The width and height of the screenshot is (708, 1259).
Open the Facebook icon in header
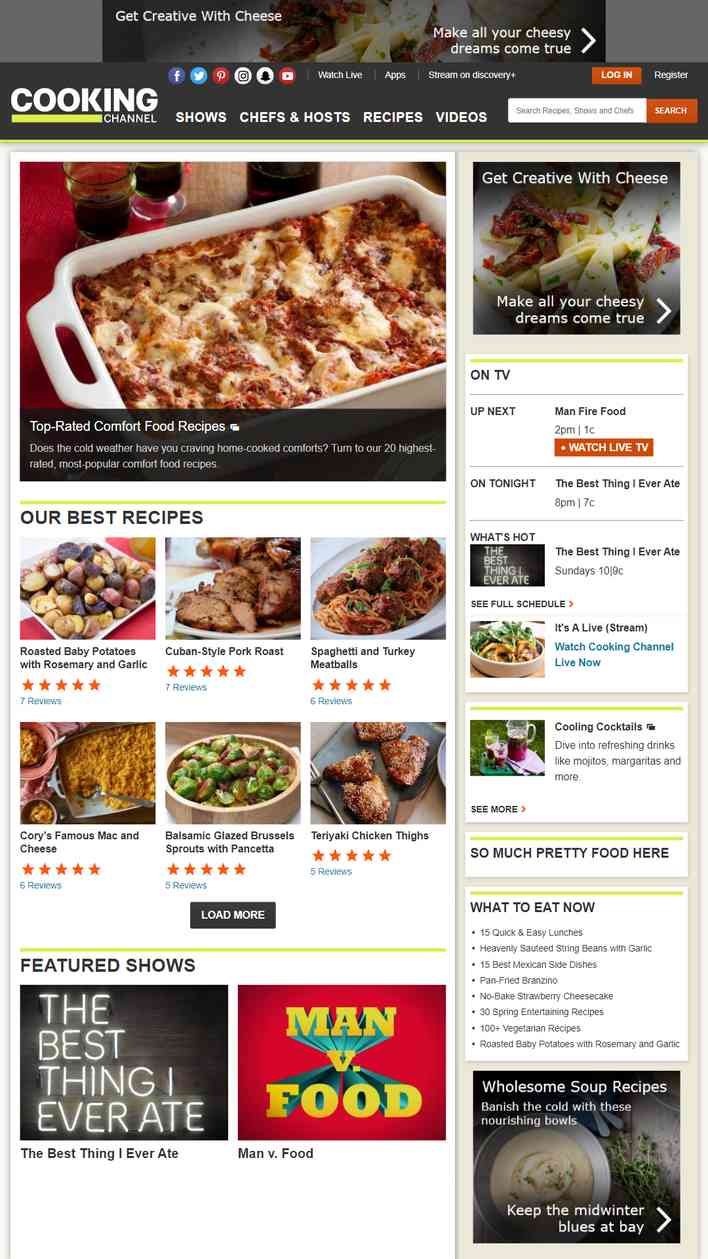point(177,75)
